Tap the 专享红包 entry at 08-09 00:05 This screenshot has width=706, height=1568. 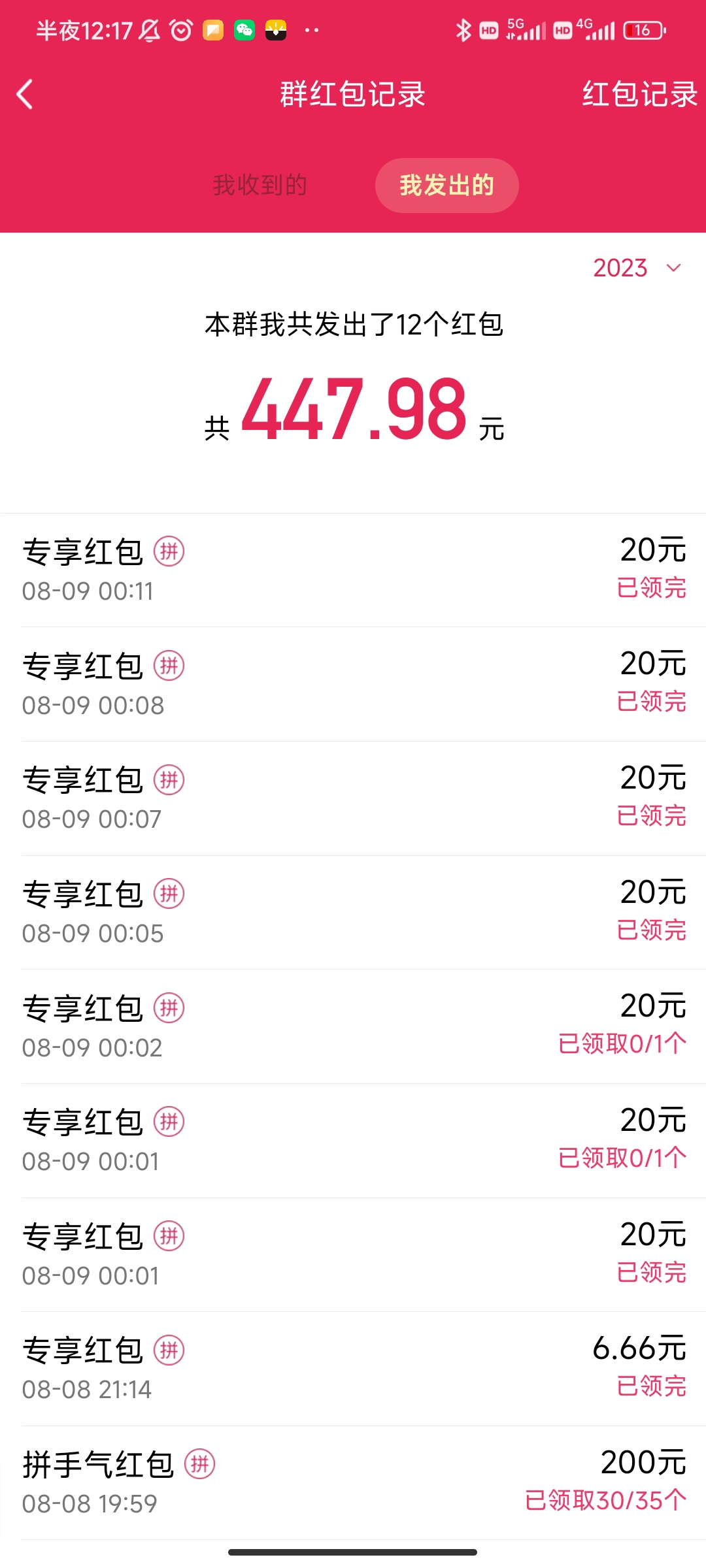[x=353, y=912]
